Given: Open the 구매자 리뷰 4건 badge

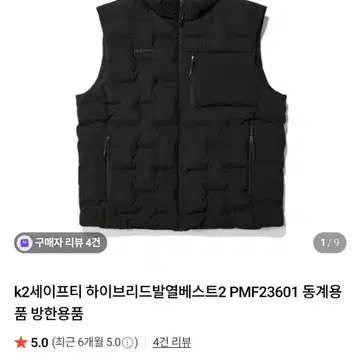Looking at the screenshot, I should point(60,243).
